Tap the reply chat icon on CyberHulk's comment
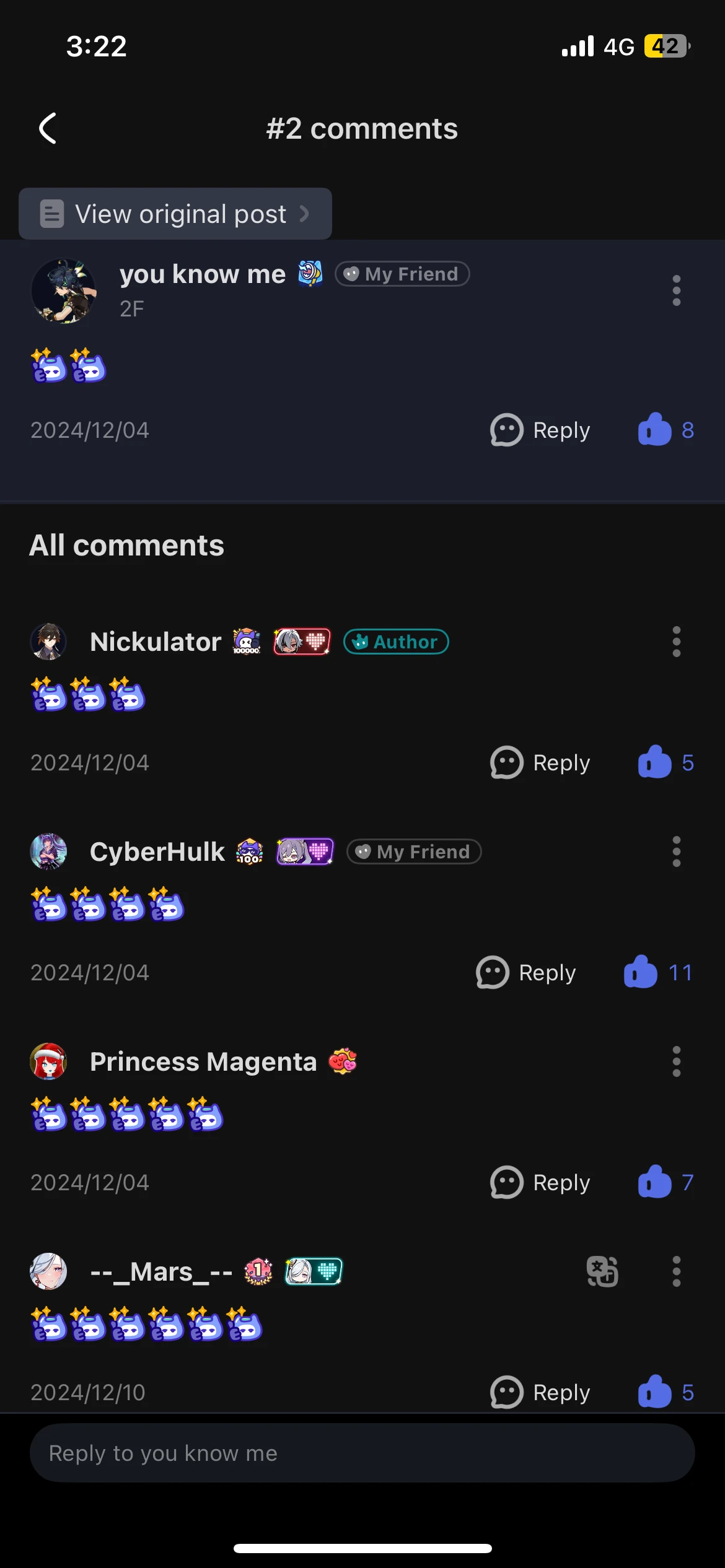 [x=491, y=972]
